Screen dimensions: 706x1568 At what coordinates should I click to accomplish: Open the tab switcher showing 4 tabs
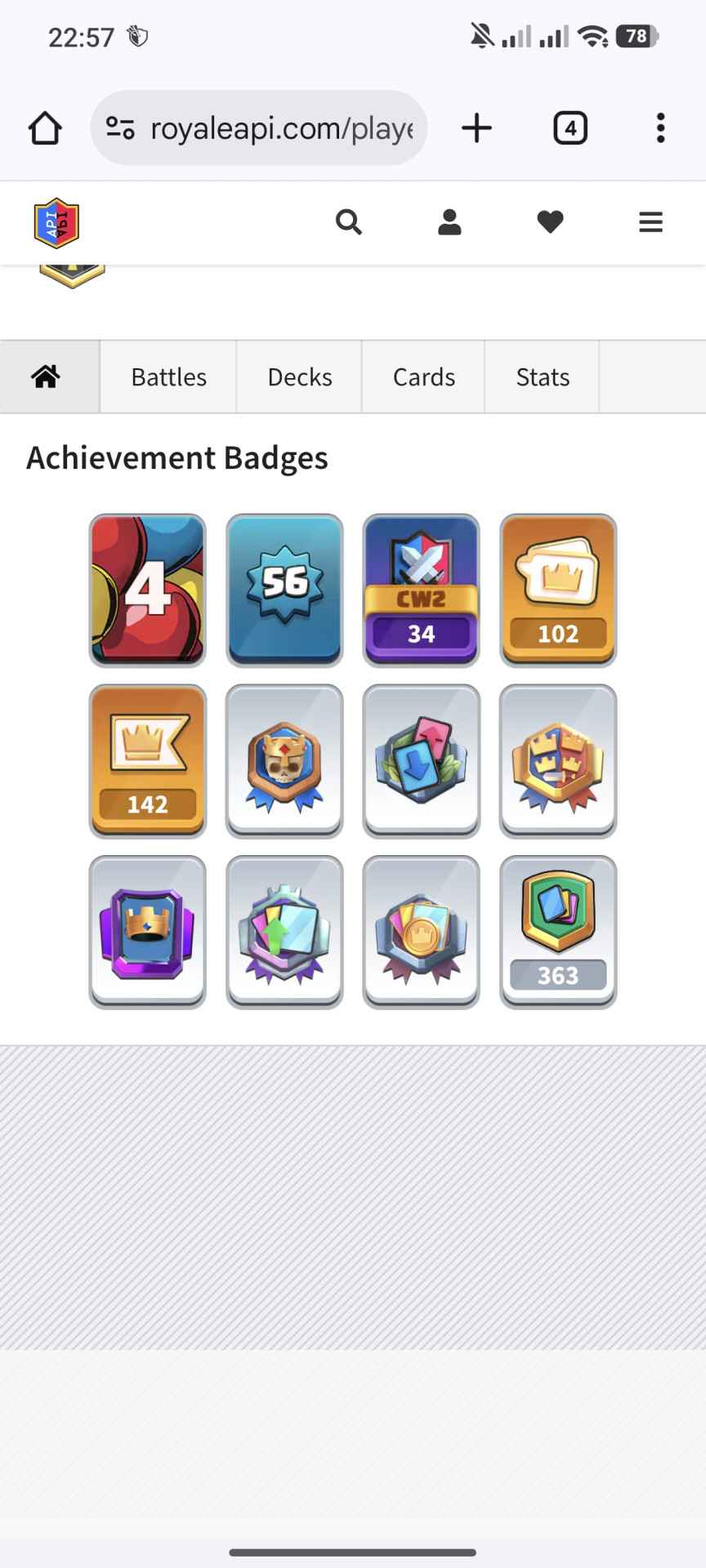tap(570, 128)
